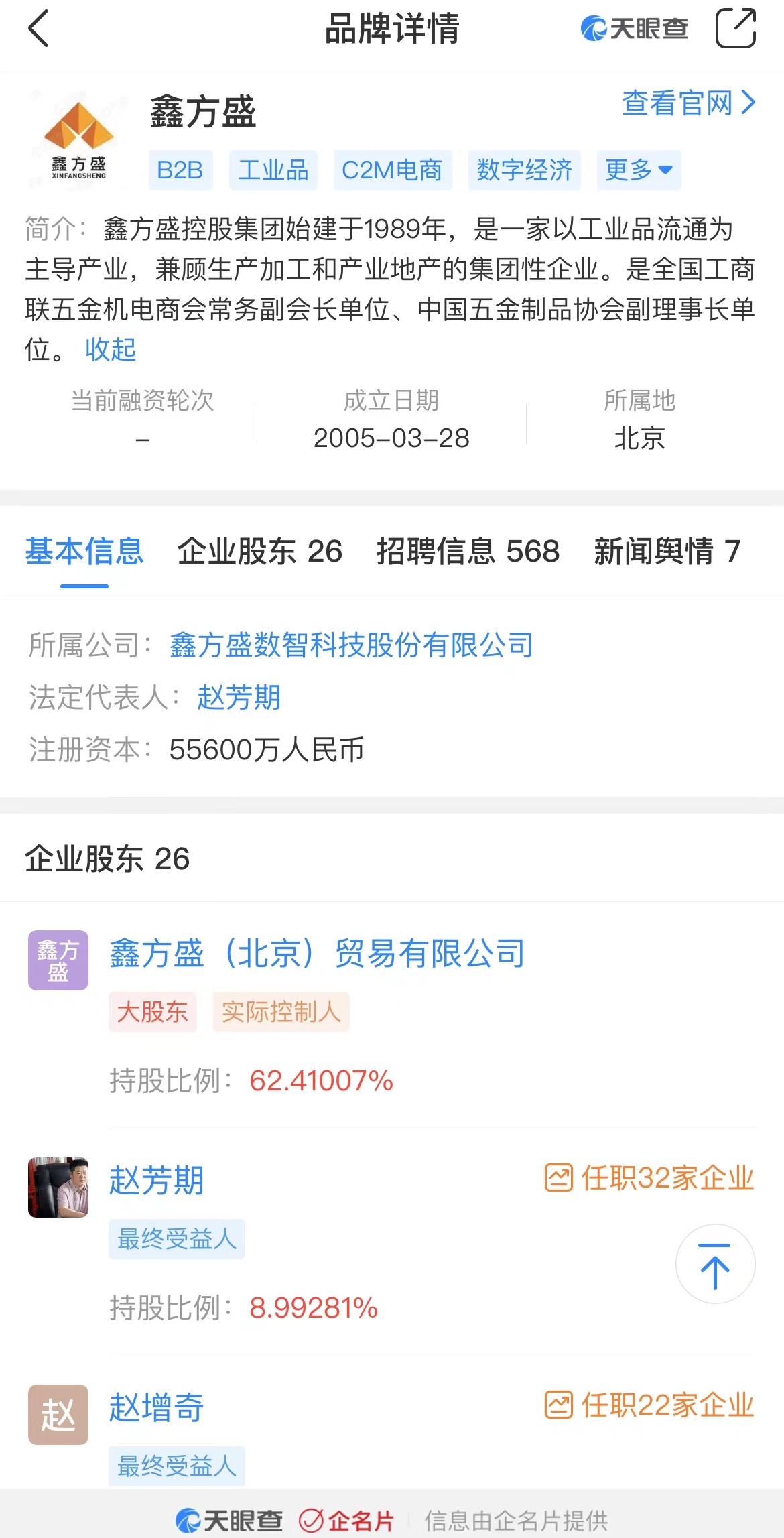Jump back to top of page

(715, 1264)
